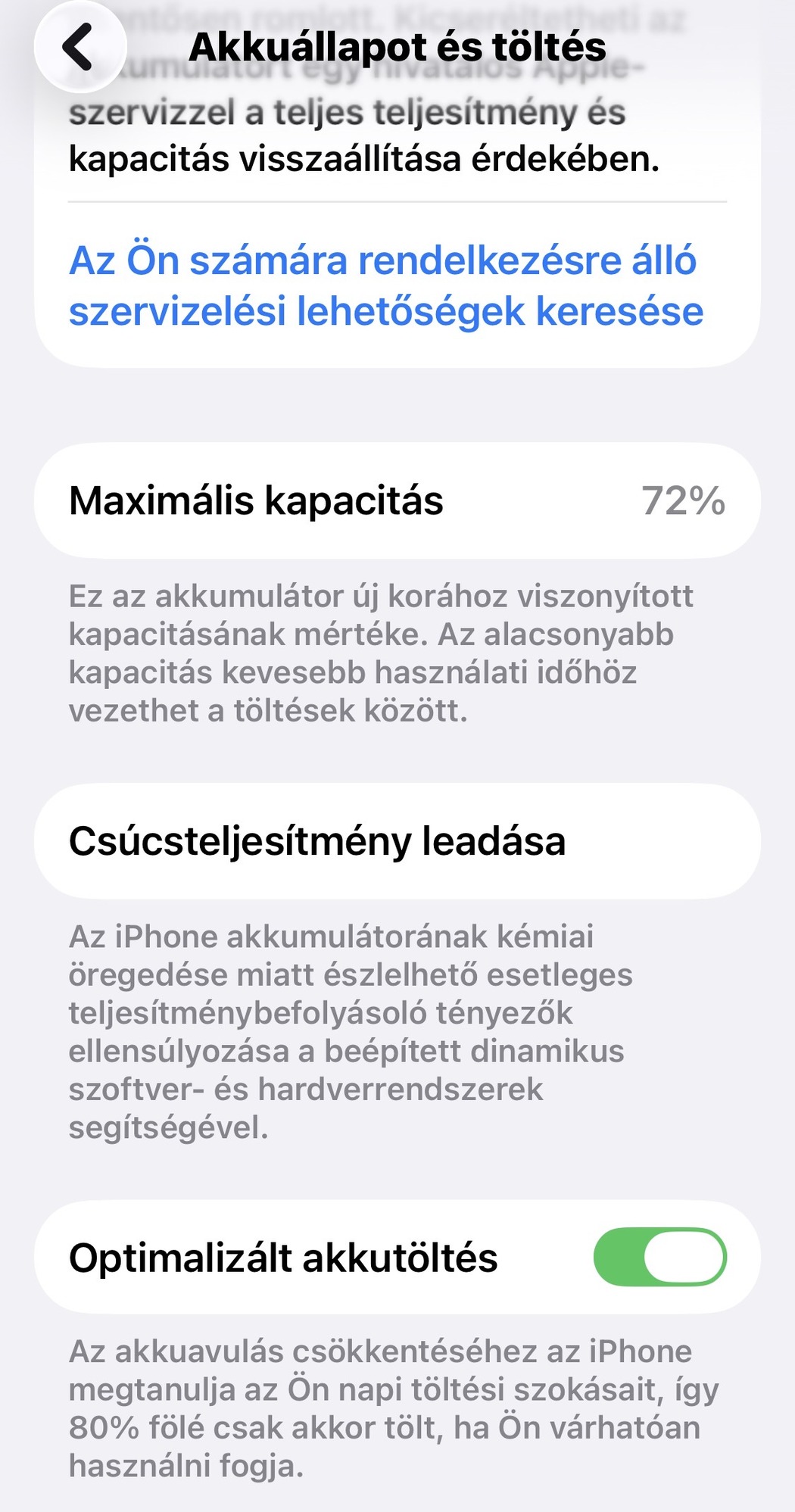Go back from Akkuállapot és töltés

79,47
